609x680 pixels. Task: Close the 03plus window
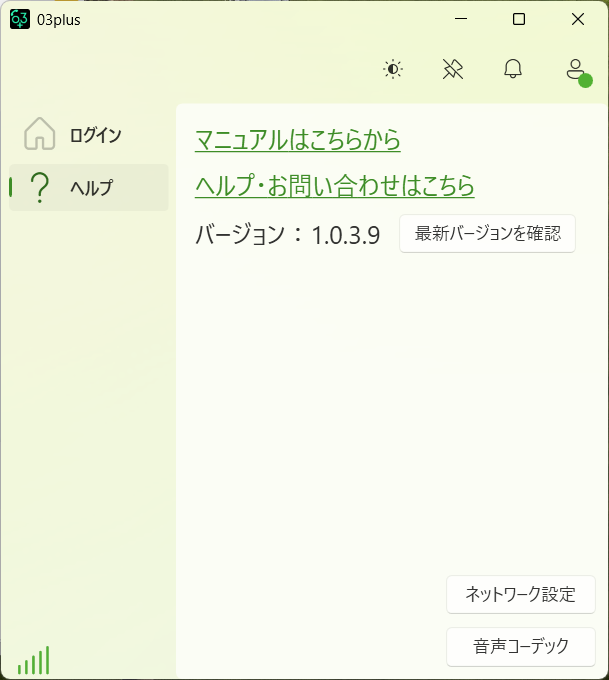coord(578,19)
